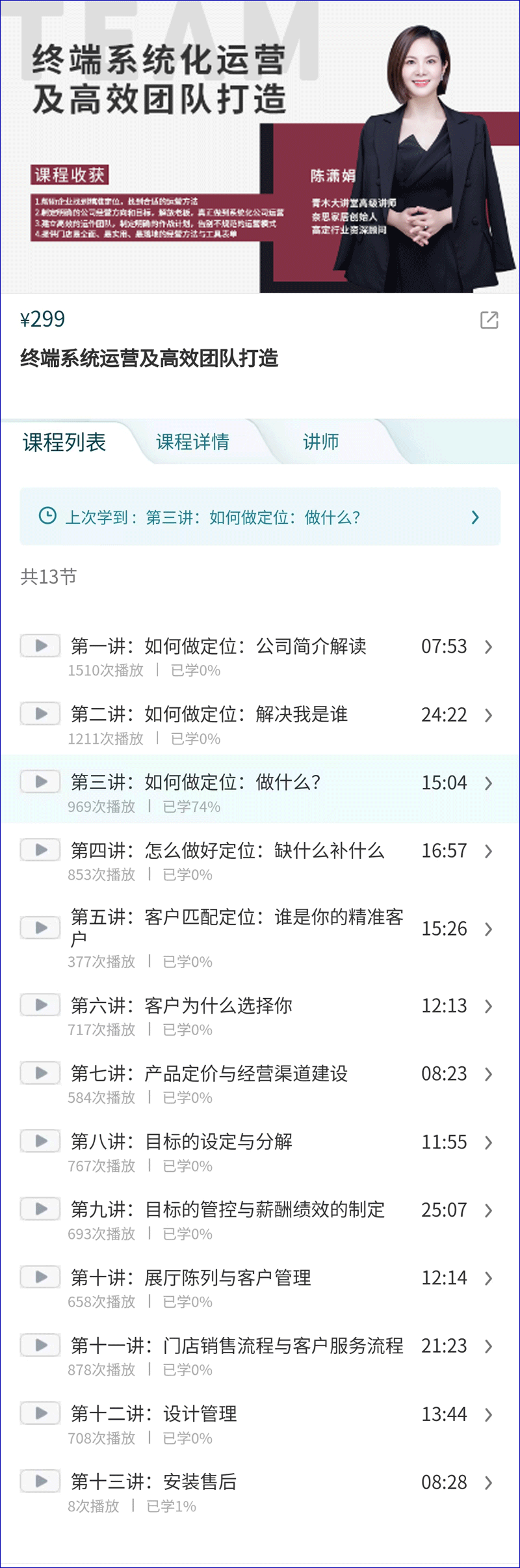
Task: Switch to the 讲师 tab
Action: click(320, 442)
